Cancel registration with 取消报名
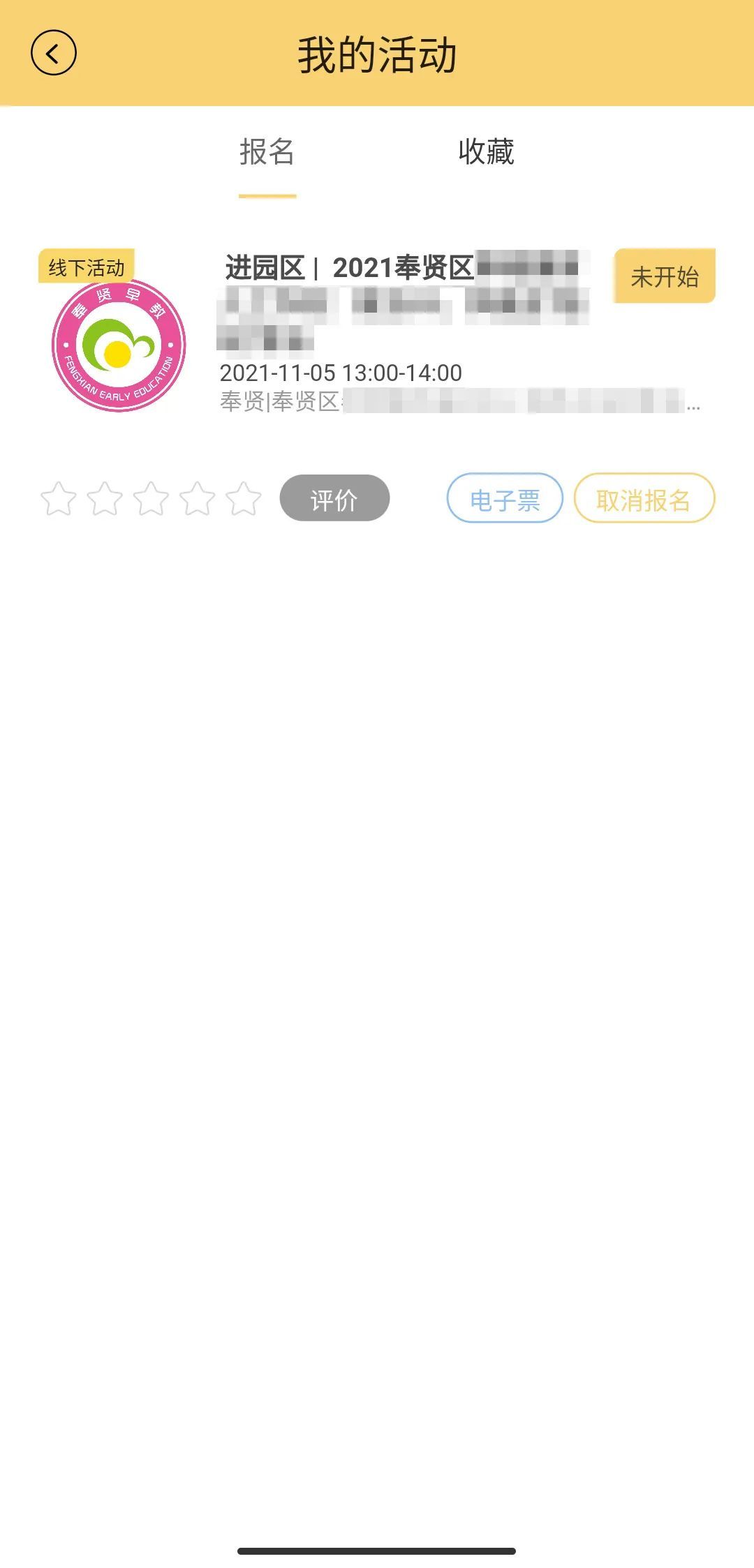Screen dimensions: 754x1568 tap(644, 498)
